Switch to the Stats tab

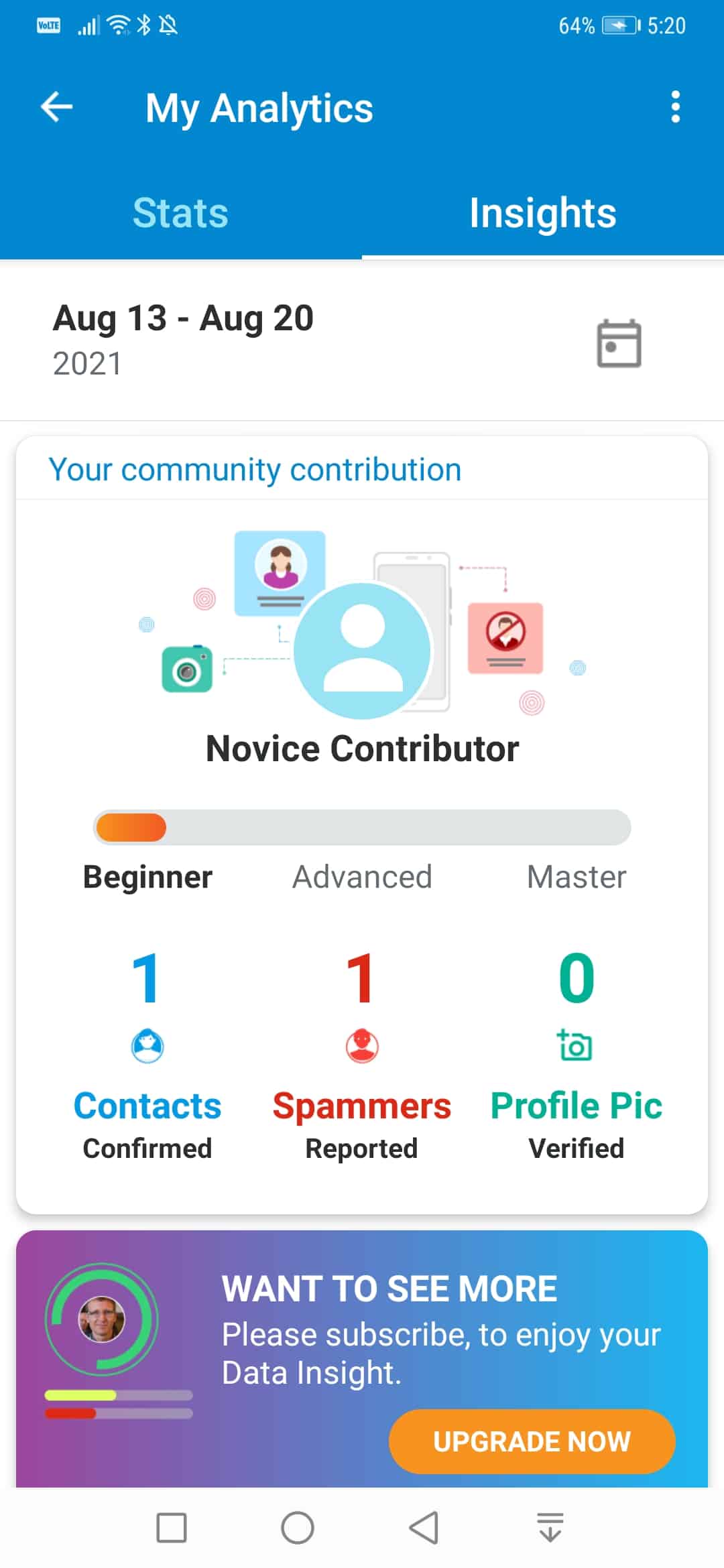coord(181,213)
